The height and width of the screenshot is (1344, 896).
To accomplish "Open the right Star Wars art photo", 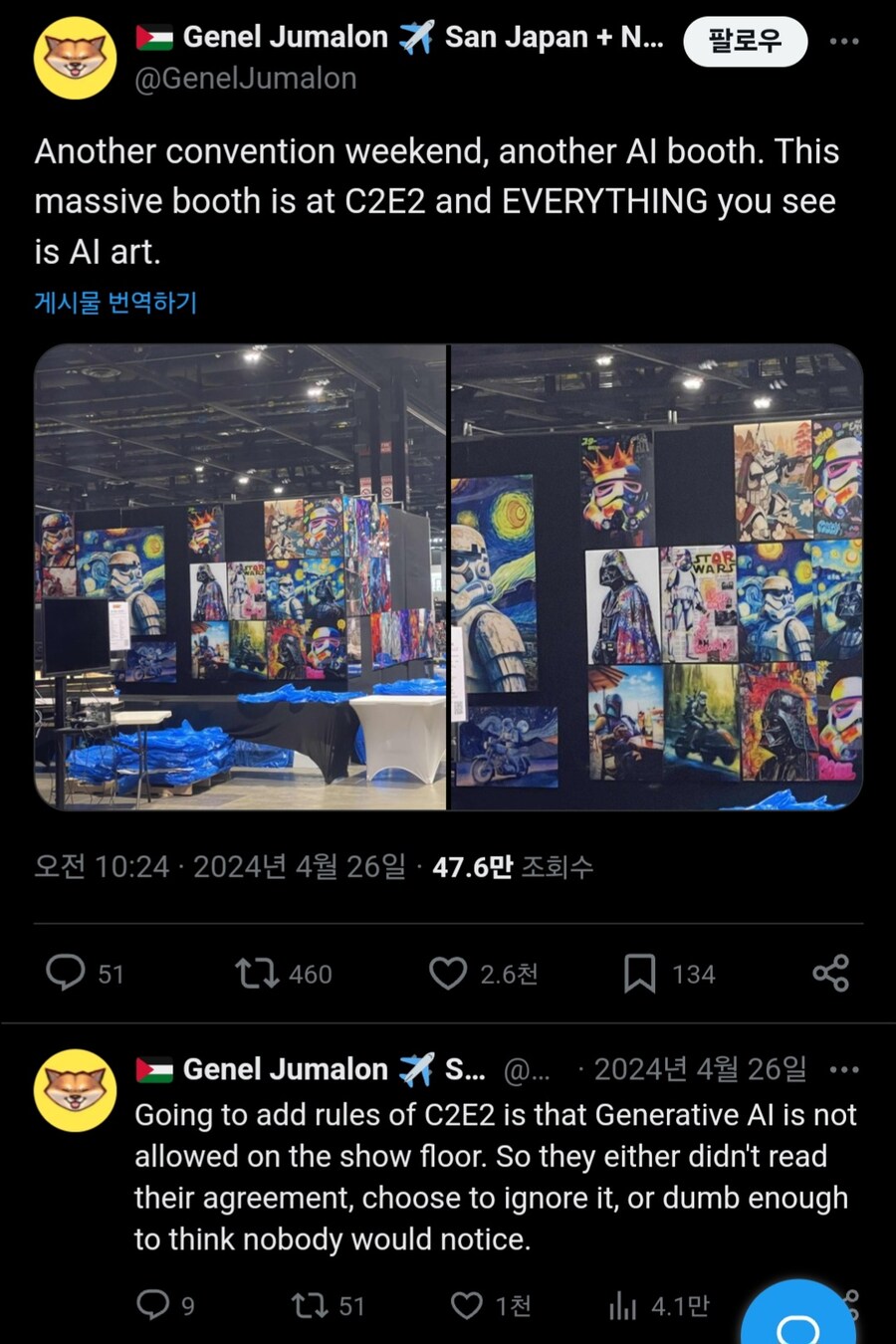I will (657, 576).
